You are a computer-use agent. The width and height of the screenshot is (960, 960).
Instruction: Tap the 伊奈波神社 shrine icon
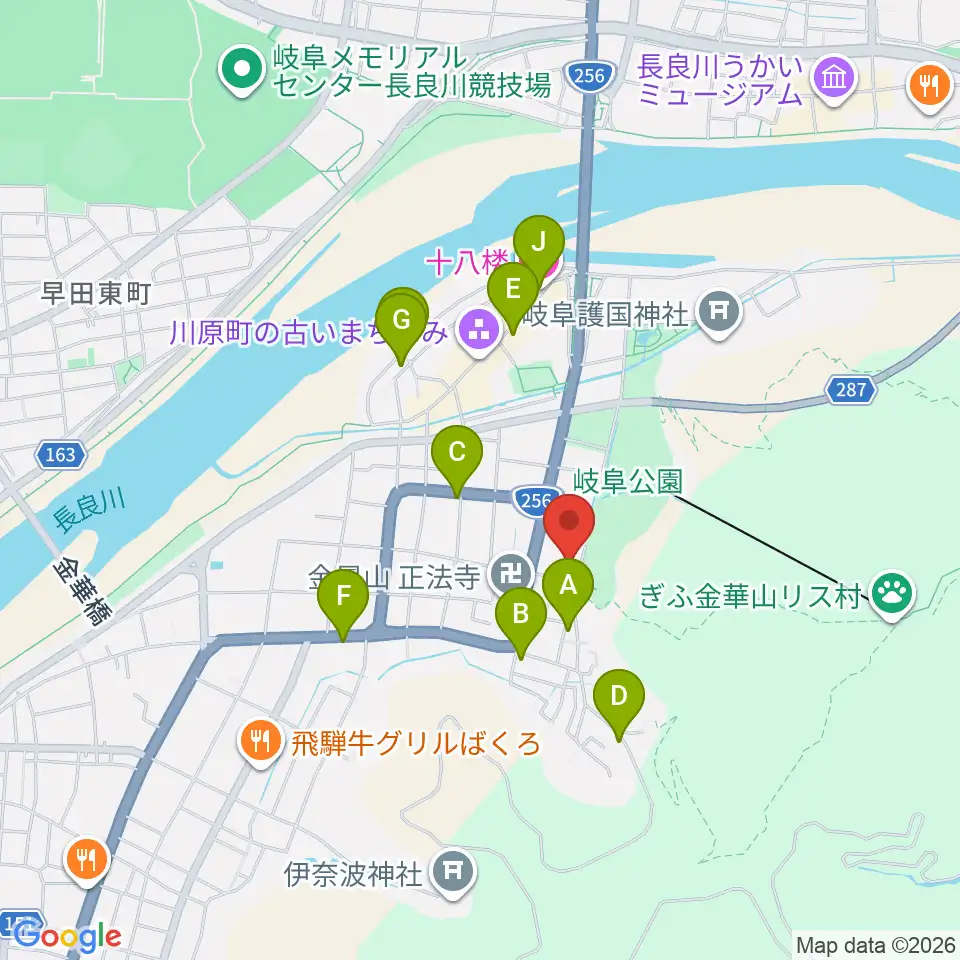[453, 872]
